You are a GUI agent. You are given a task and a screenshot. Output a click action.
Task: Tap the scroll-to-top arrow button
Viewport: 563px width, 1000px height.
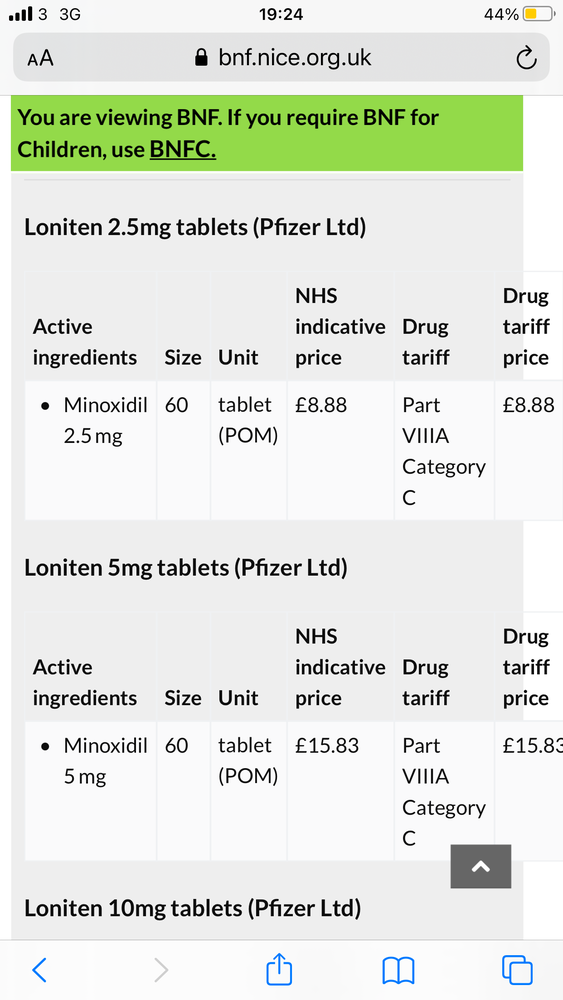coord(481,866)
